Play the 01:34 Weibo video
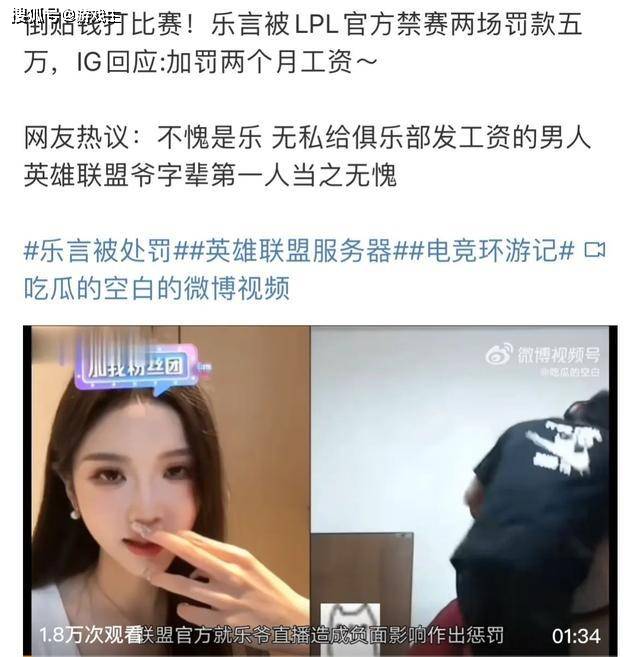Image resolution: width=640 pixels, height=657 pixels. pos(320,490)
